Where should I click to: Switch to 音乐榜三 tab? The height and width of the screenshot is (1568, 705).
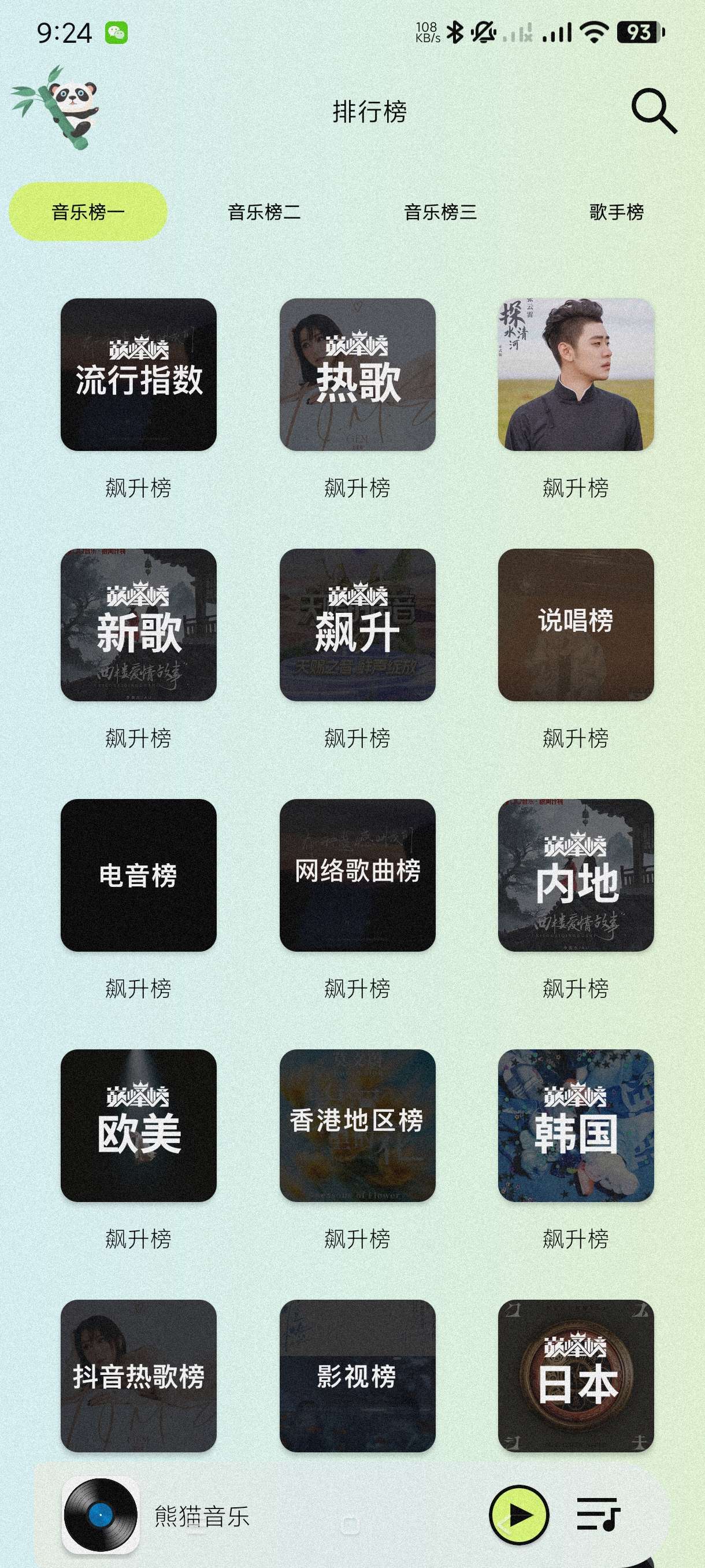pos(440,212)
